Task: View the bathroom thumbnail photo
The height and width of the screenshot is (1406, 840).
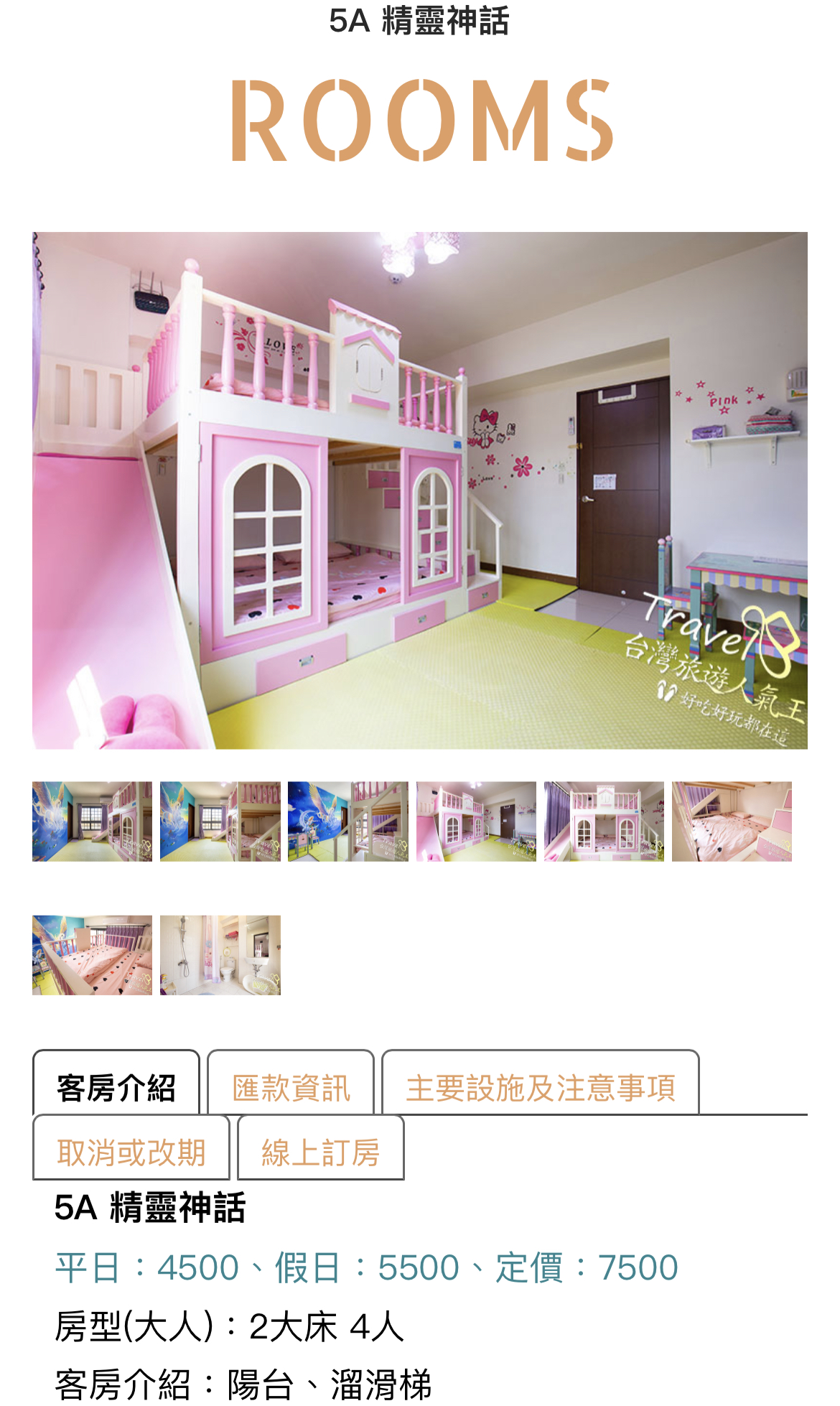Action: 220,954
